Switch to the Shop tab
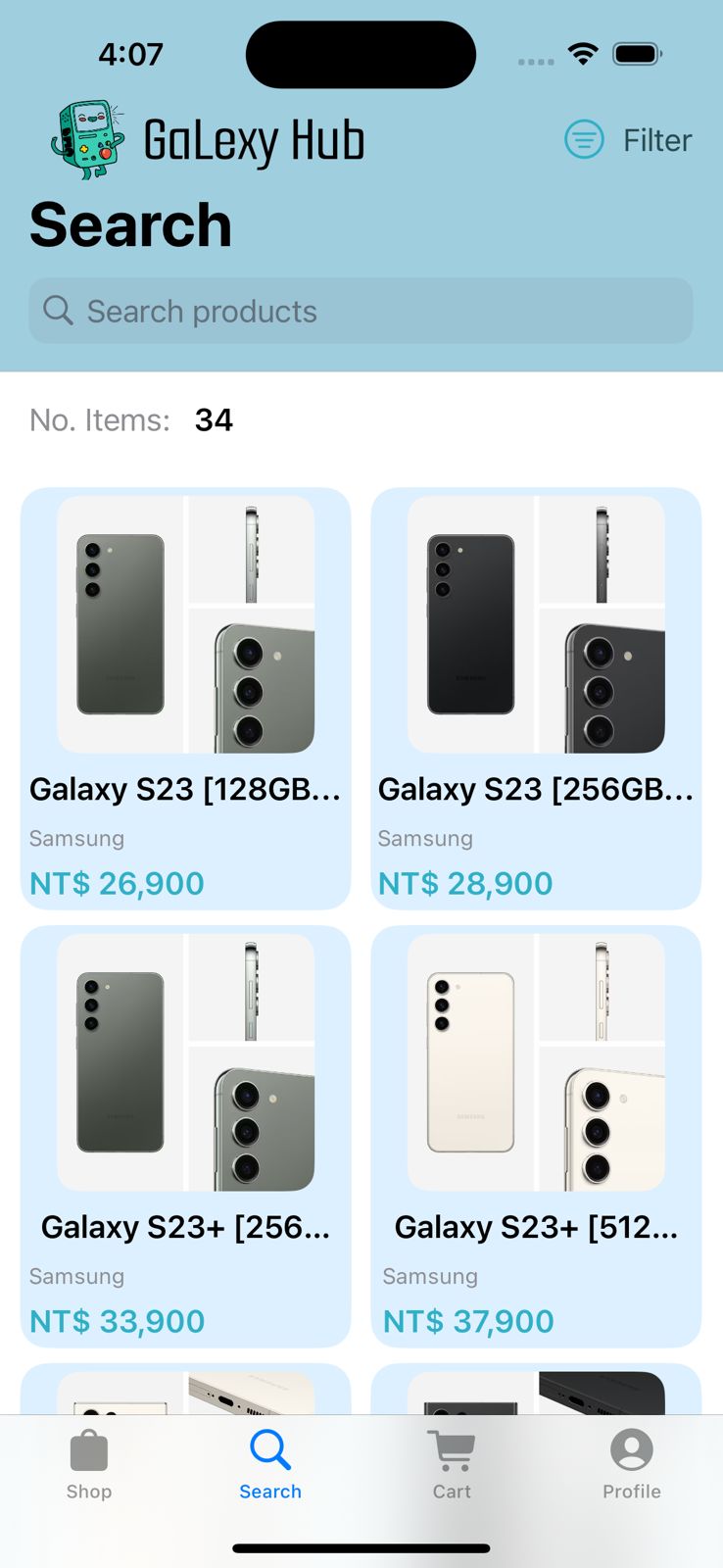The width and height of the screenshot is (723, 1568). (89, 1465)
